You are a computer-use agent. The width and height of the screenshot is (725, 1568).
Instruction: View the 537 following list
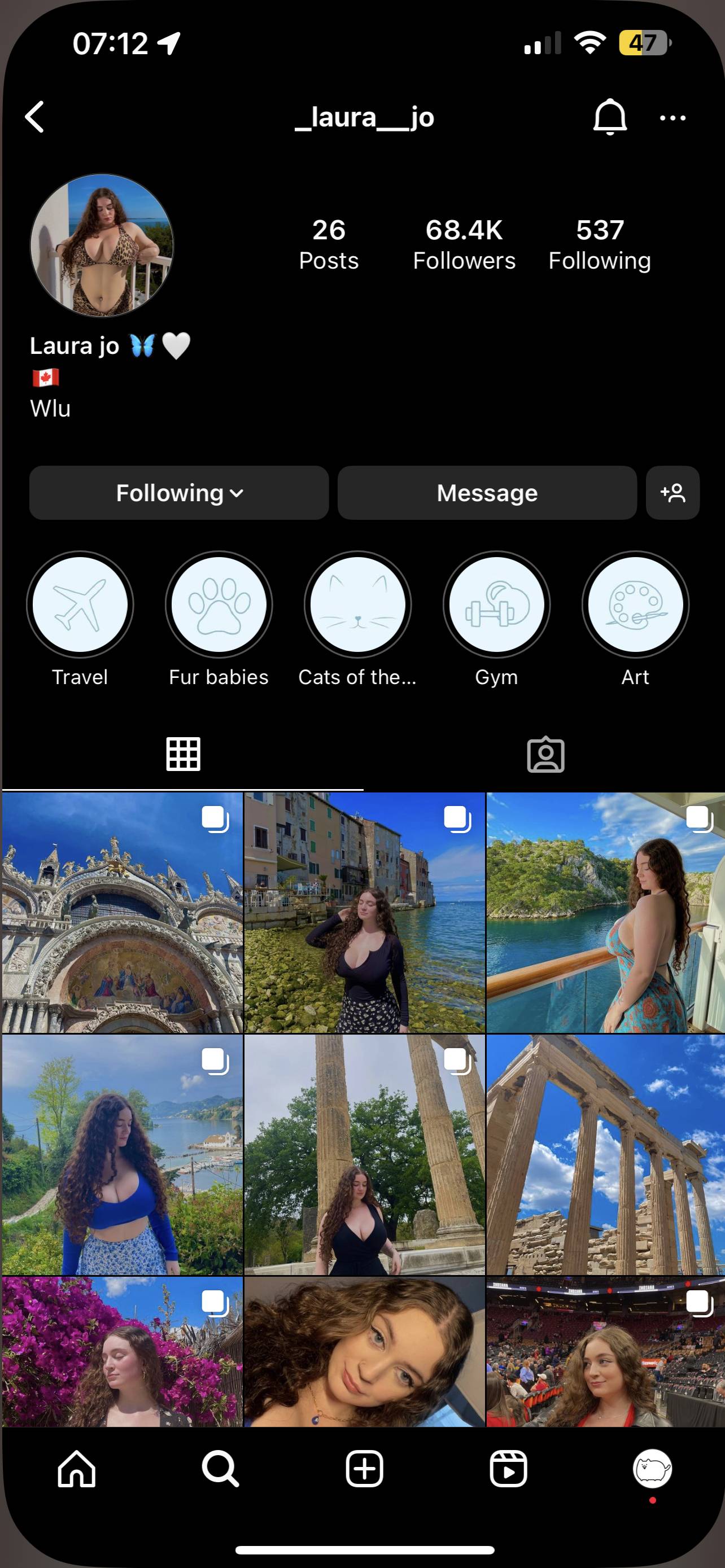click(x=600, y=245)
